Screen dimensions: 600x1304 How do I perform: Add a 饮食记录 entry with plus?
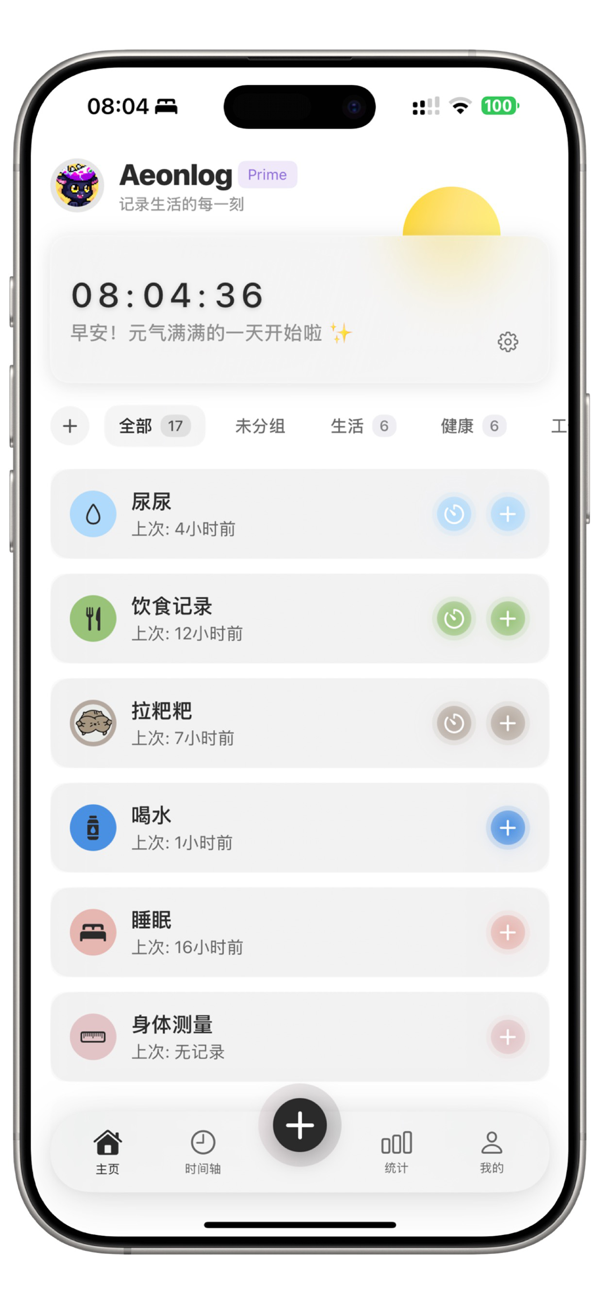click(x=507, y=619)
